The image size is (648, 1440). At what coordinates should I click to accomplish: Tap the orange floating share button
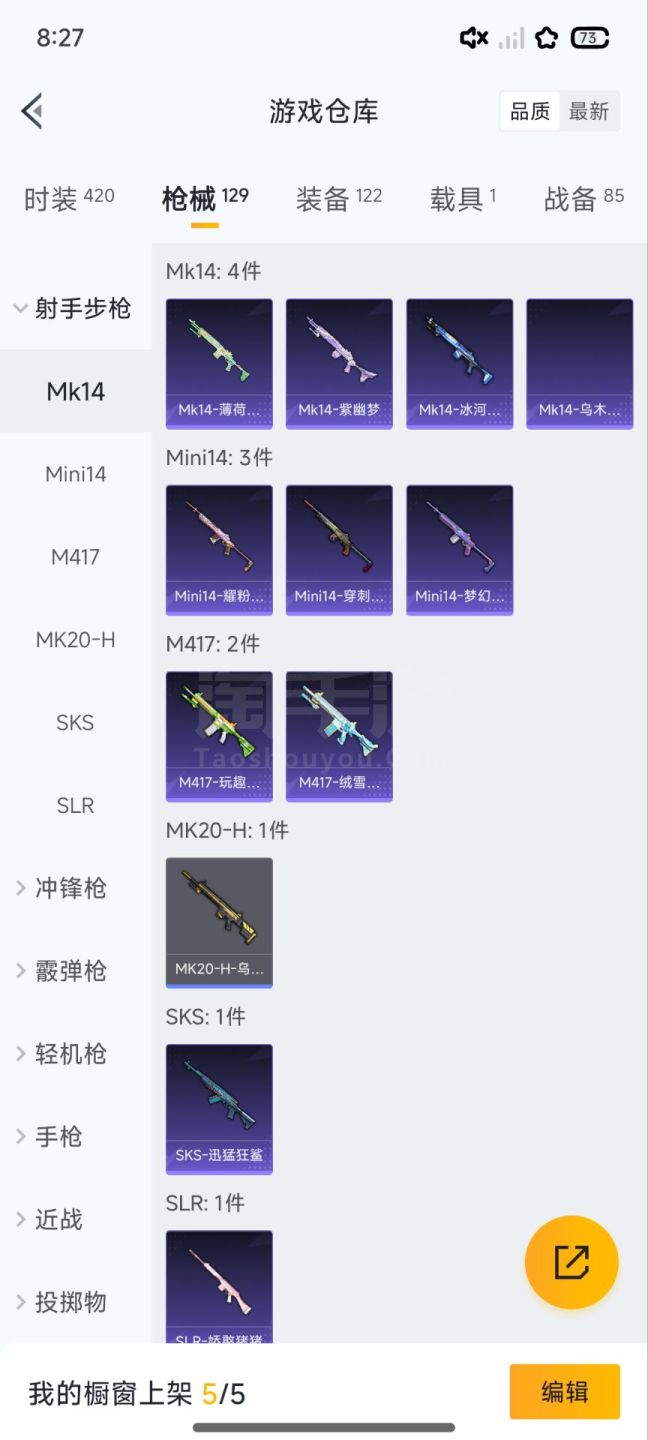click(x=572, y=1262)
